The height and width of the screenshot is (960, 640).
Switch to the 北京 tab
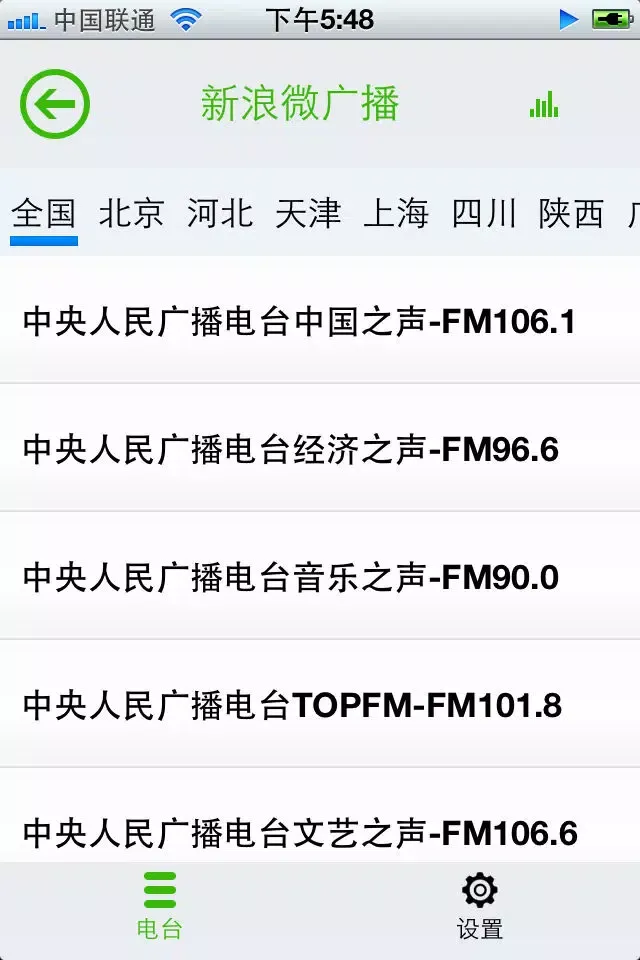[x=131, y=213]
